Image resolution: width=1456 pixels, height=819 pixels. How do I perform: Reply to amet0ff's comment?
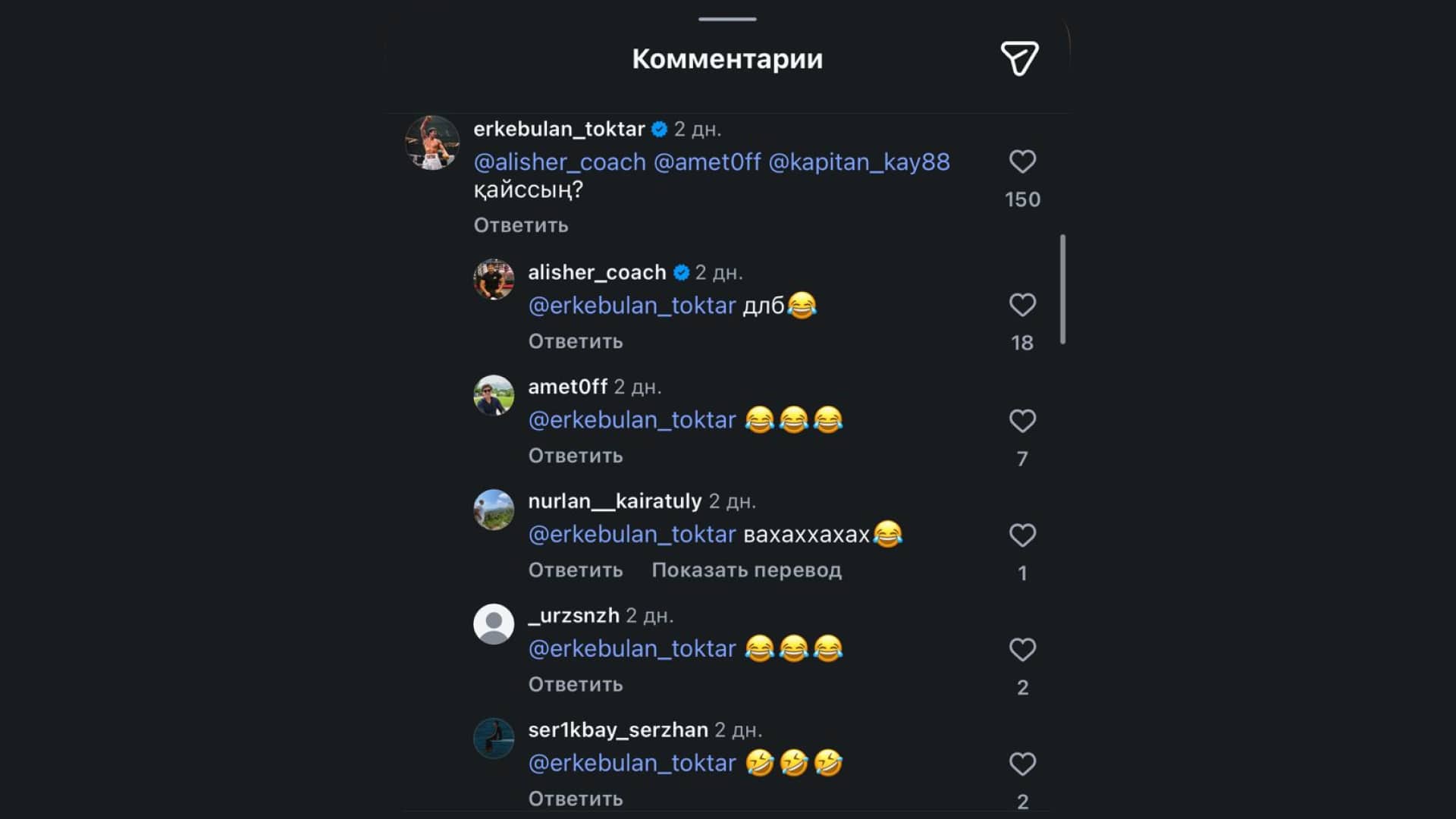pos(575,456)
